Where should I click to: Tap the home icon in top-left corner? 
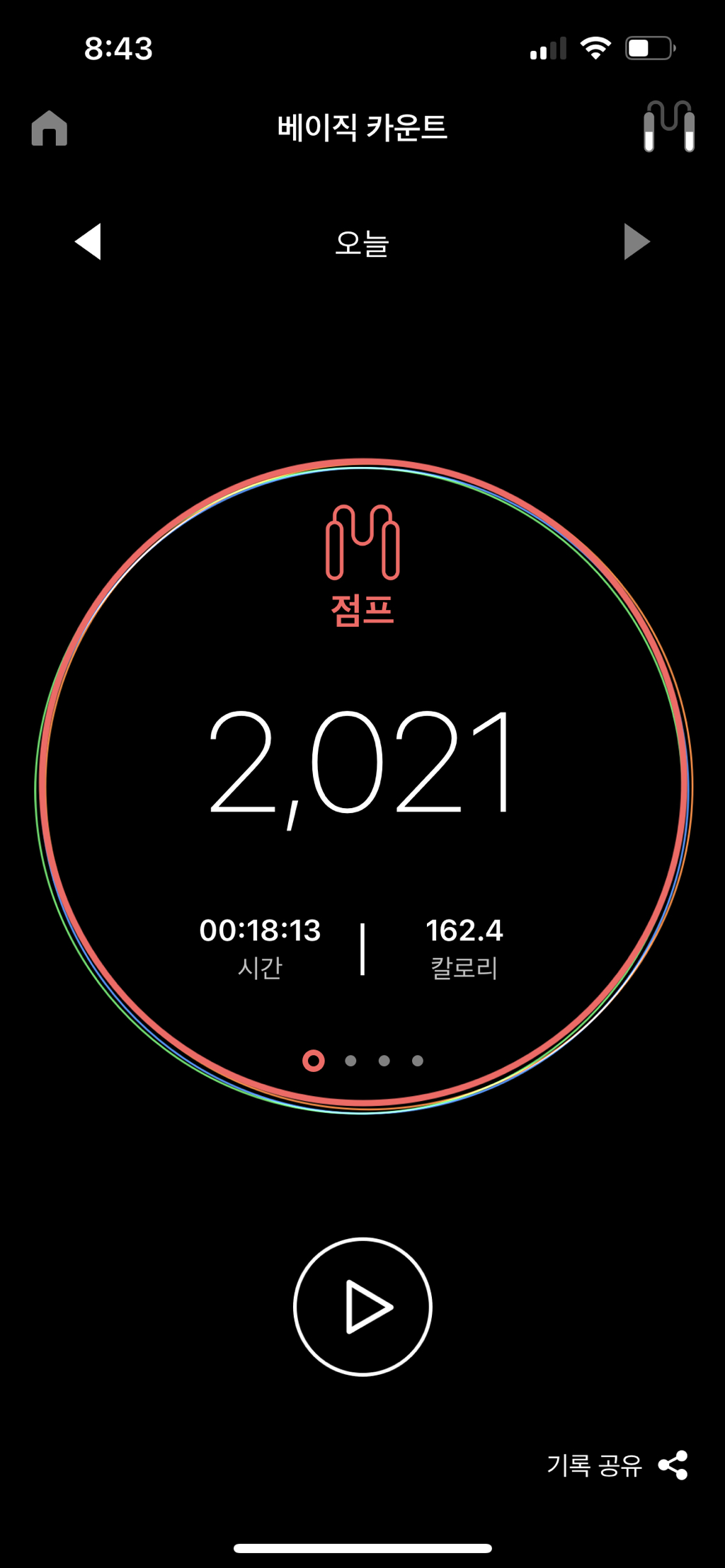coord(49,129)
